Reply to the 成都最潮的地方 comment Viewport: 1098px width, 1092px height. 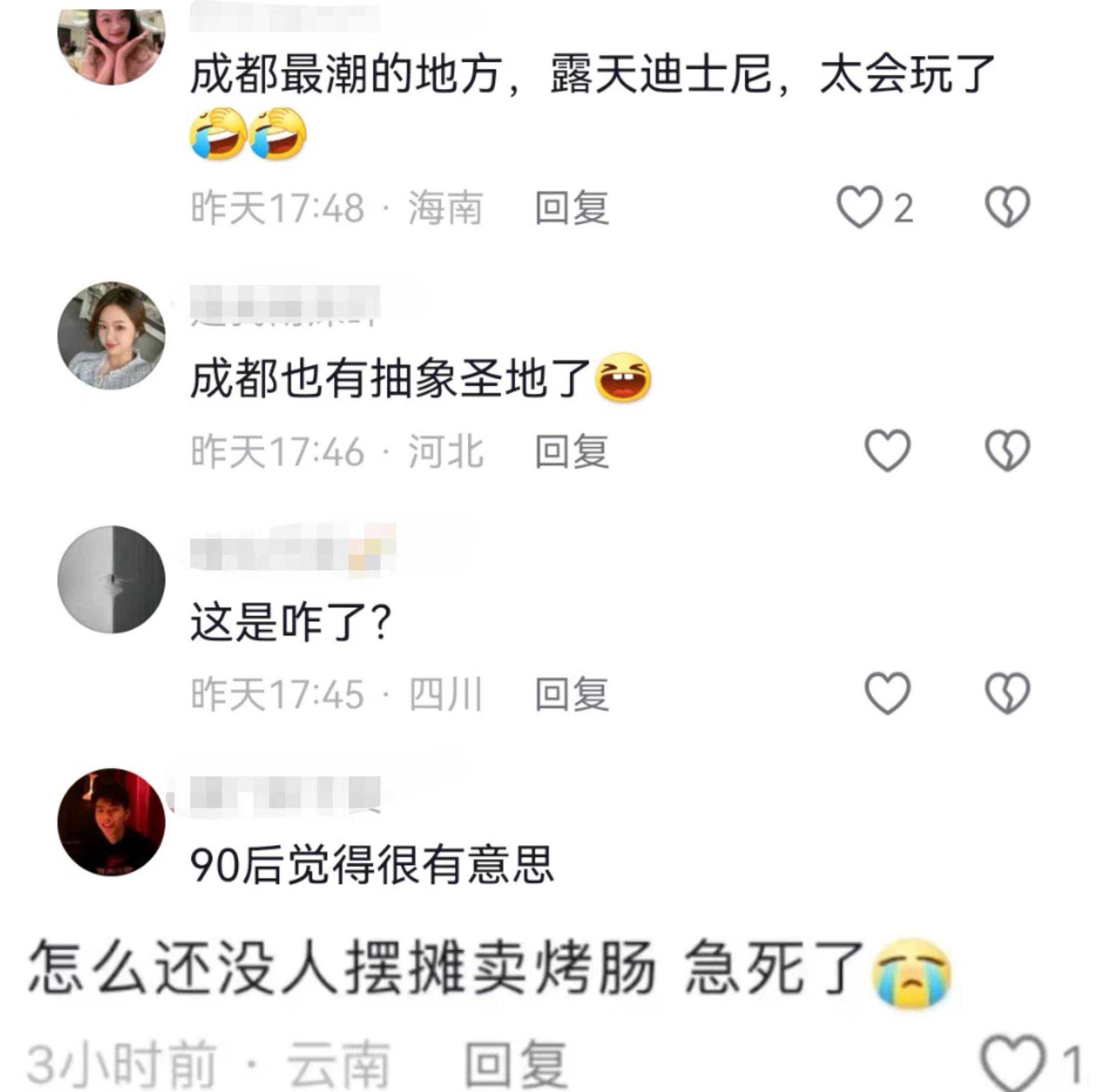572,208
